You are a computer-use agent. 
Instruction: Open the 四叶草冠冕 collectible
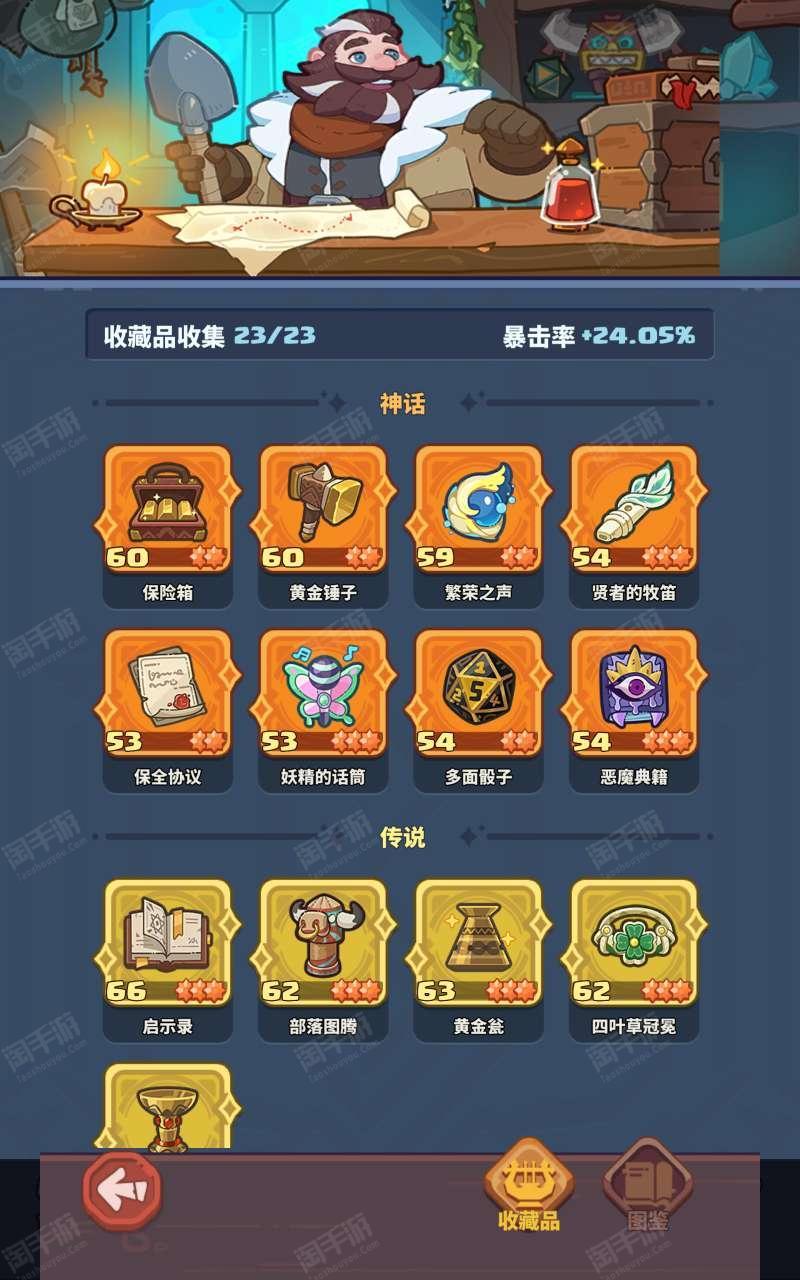tap(634, 960)
